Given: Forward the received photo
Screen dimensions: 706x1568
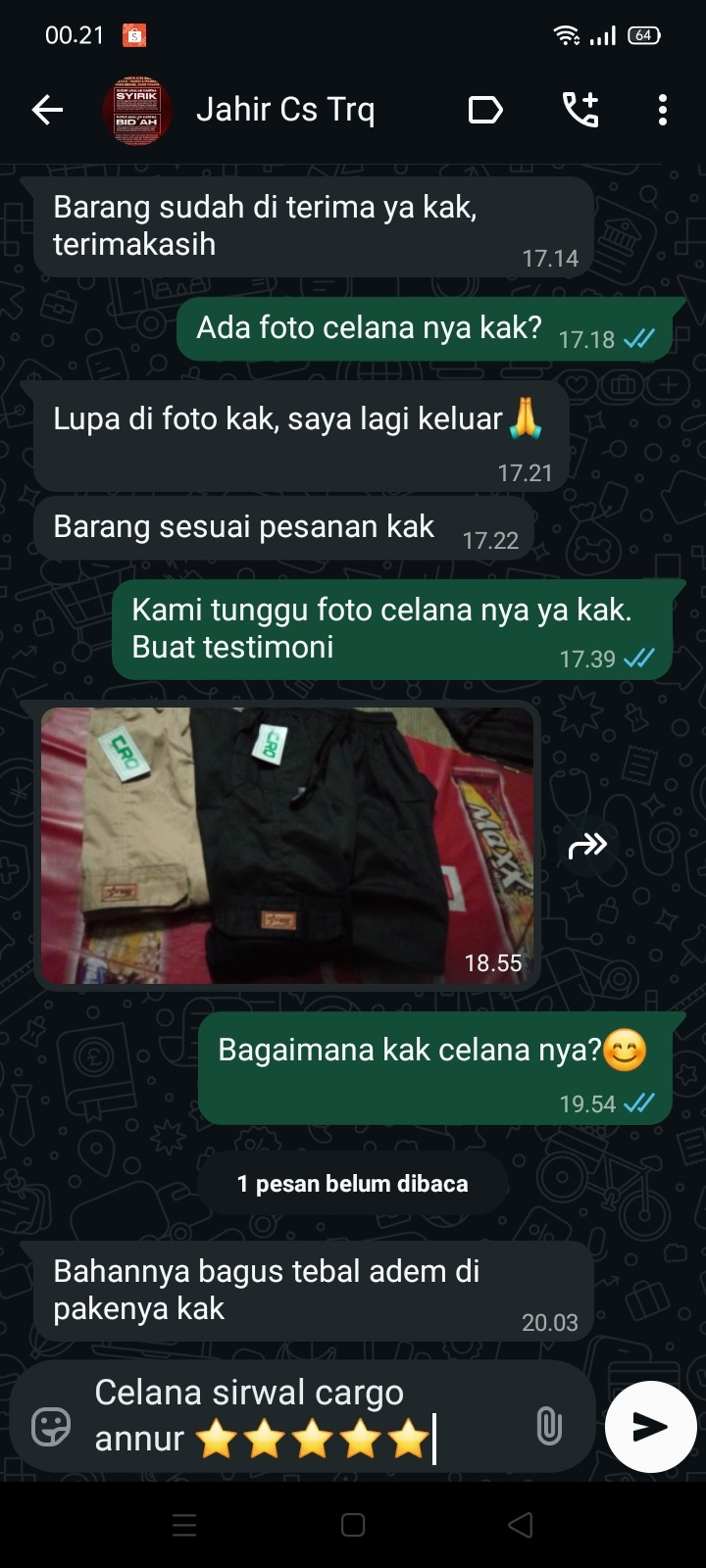Looking at the screenshot, I should click(587, 845).
